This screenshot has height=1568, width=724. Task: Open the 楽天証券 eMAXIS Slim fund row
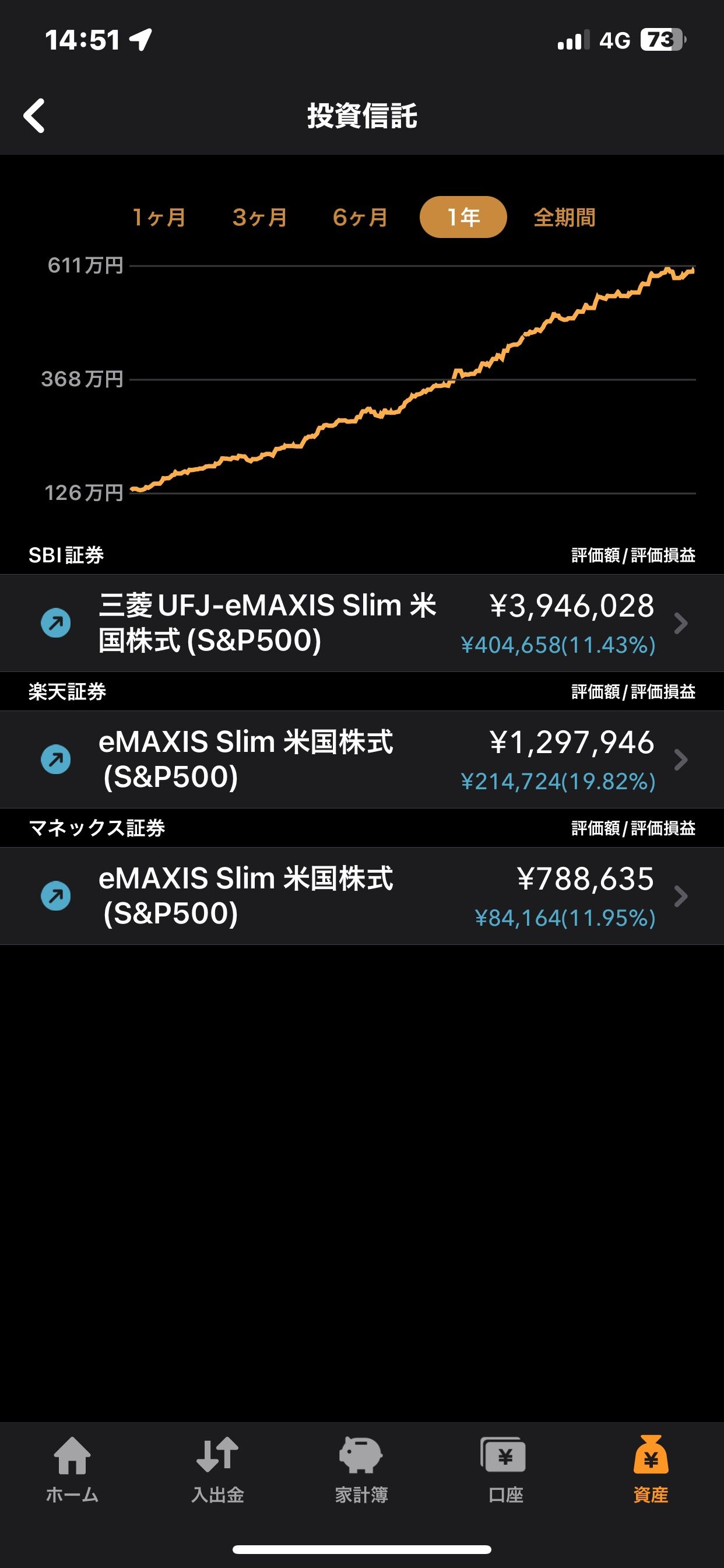coord(362,759)
